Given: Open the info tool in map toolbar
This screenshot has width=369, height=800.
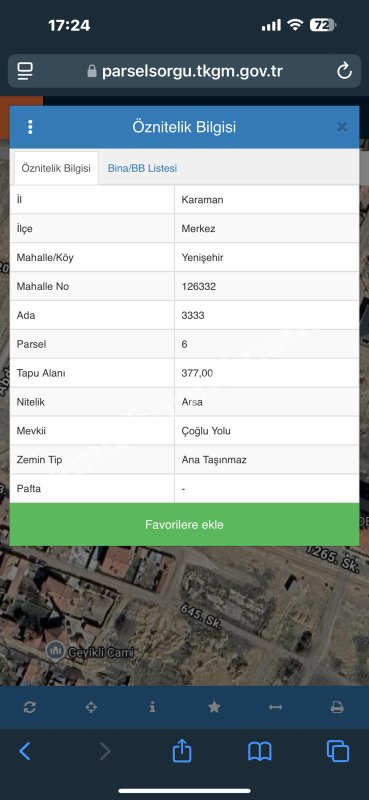Looking at the screenshot, I should 152,707.
